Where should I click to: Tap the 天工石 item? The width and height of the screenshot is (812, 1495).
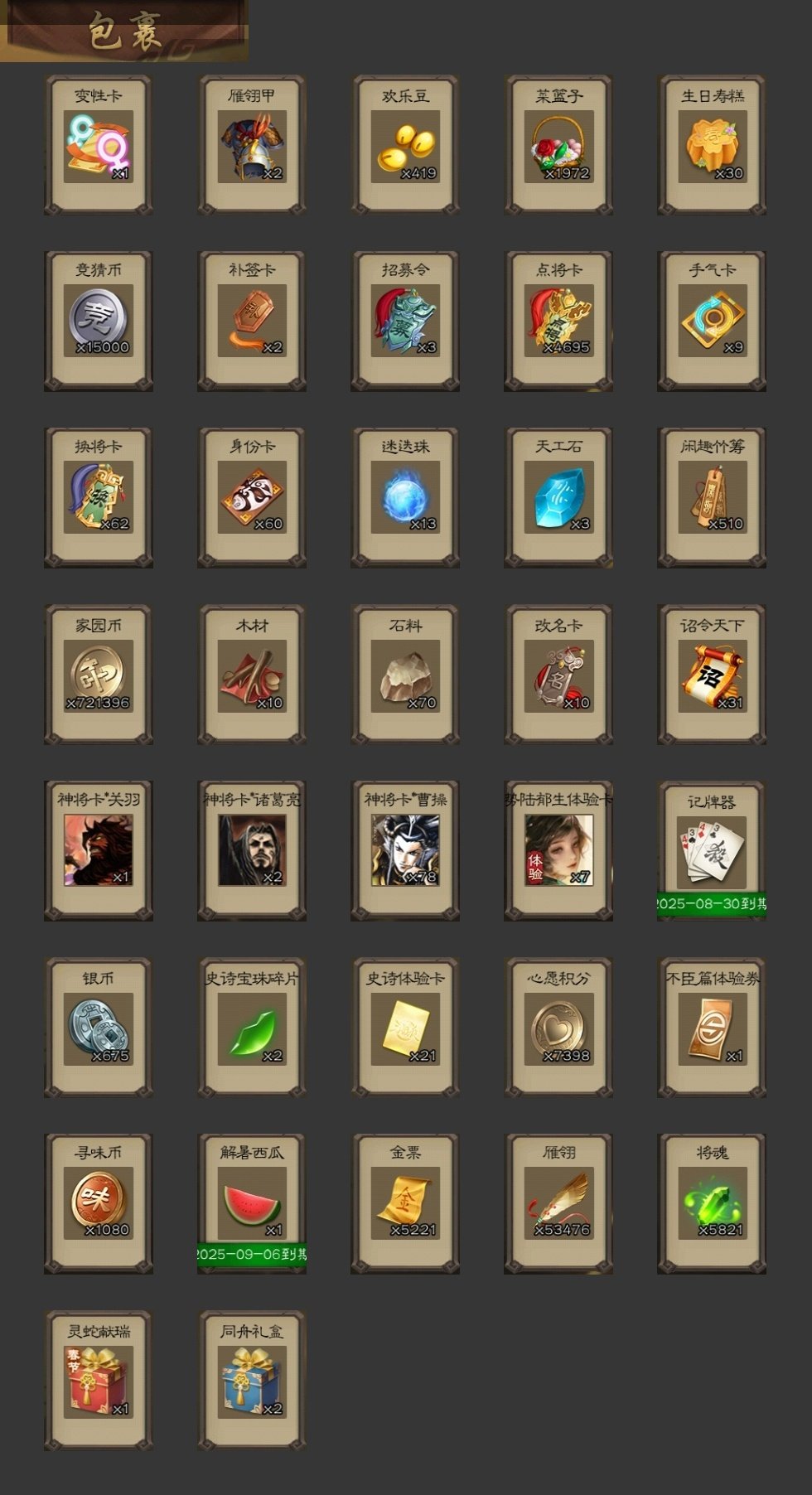tap(558, 498)
